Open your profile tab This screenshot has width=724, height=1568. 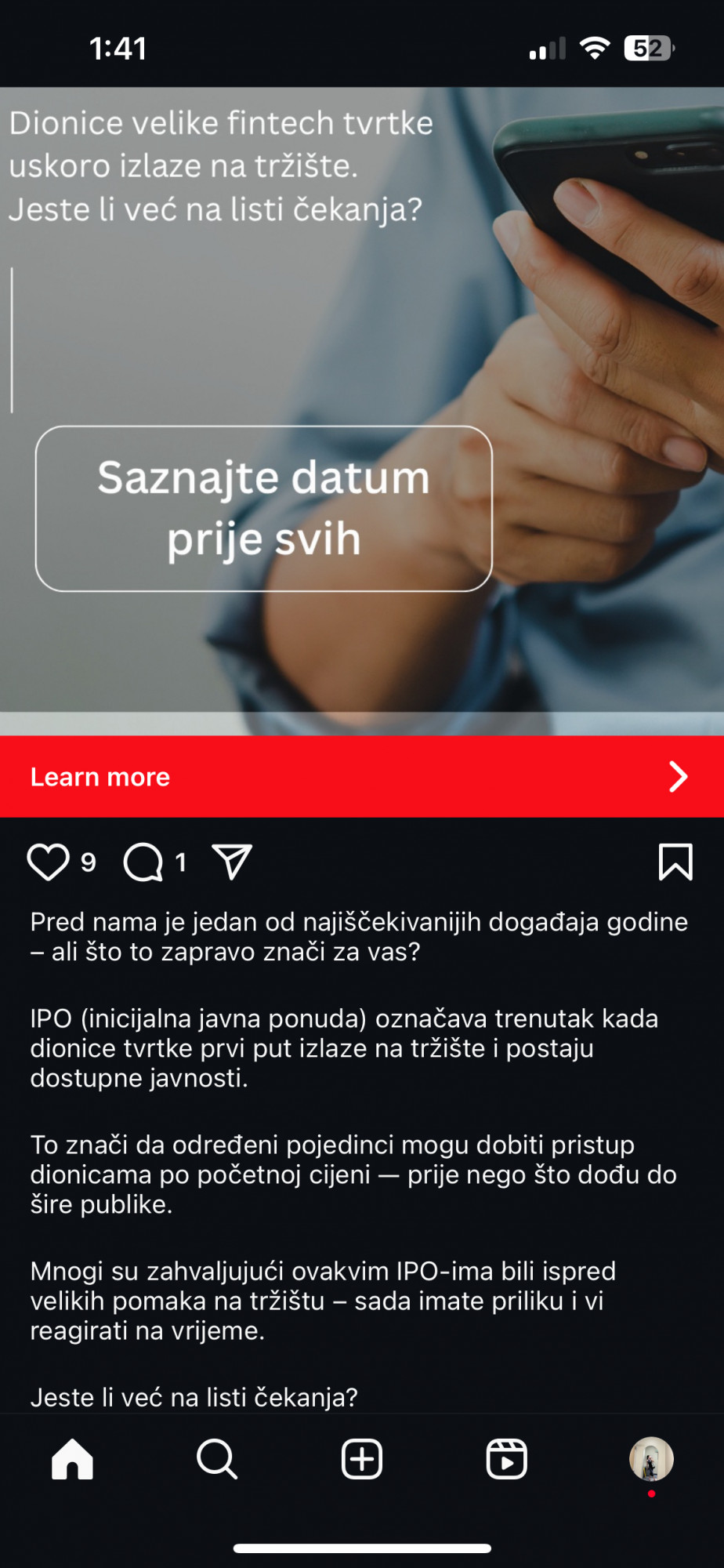click(651, 1460)
